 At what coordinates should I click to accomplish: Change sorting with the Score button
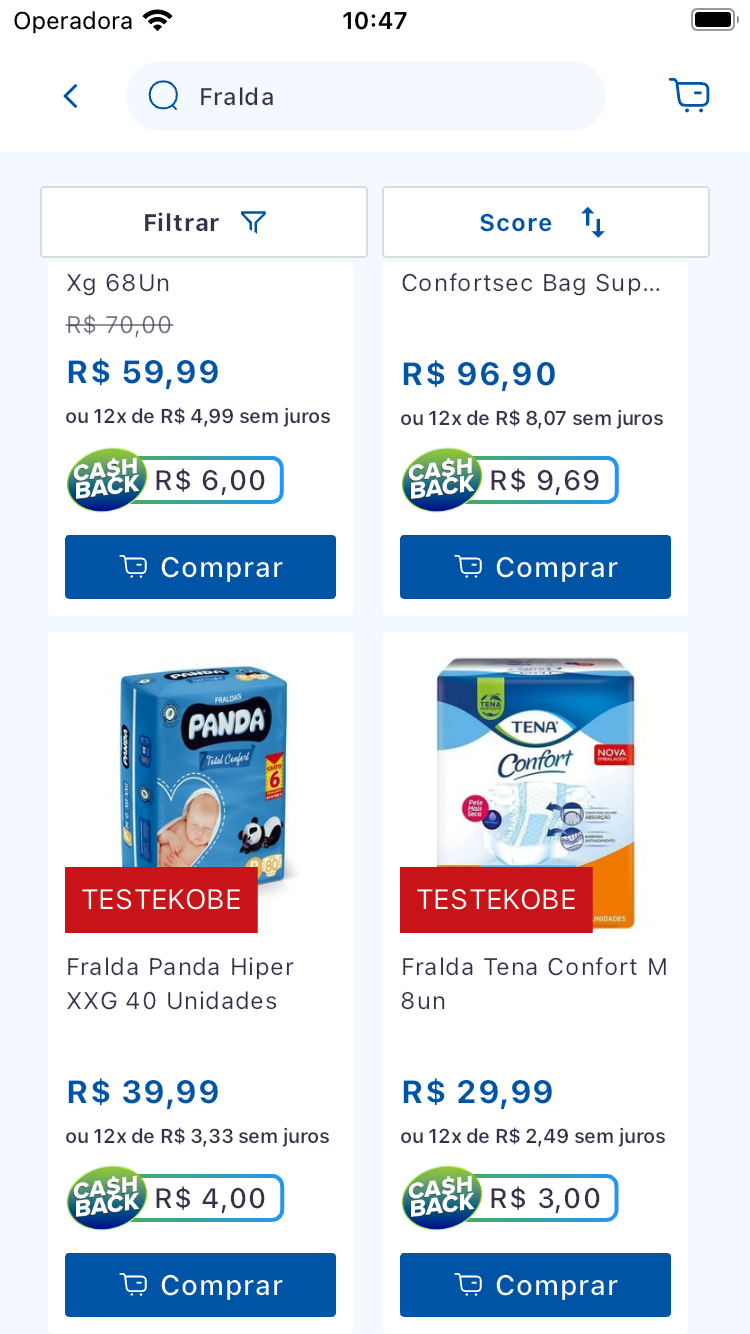pos(545,222)
